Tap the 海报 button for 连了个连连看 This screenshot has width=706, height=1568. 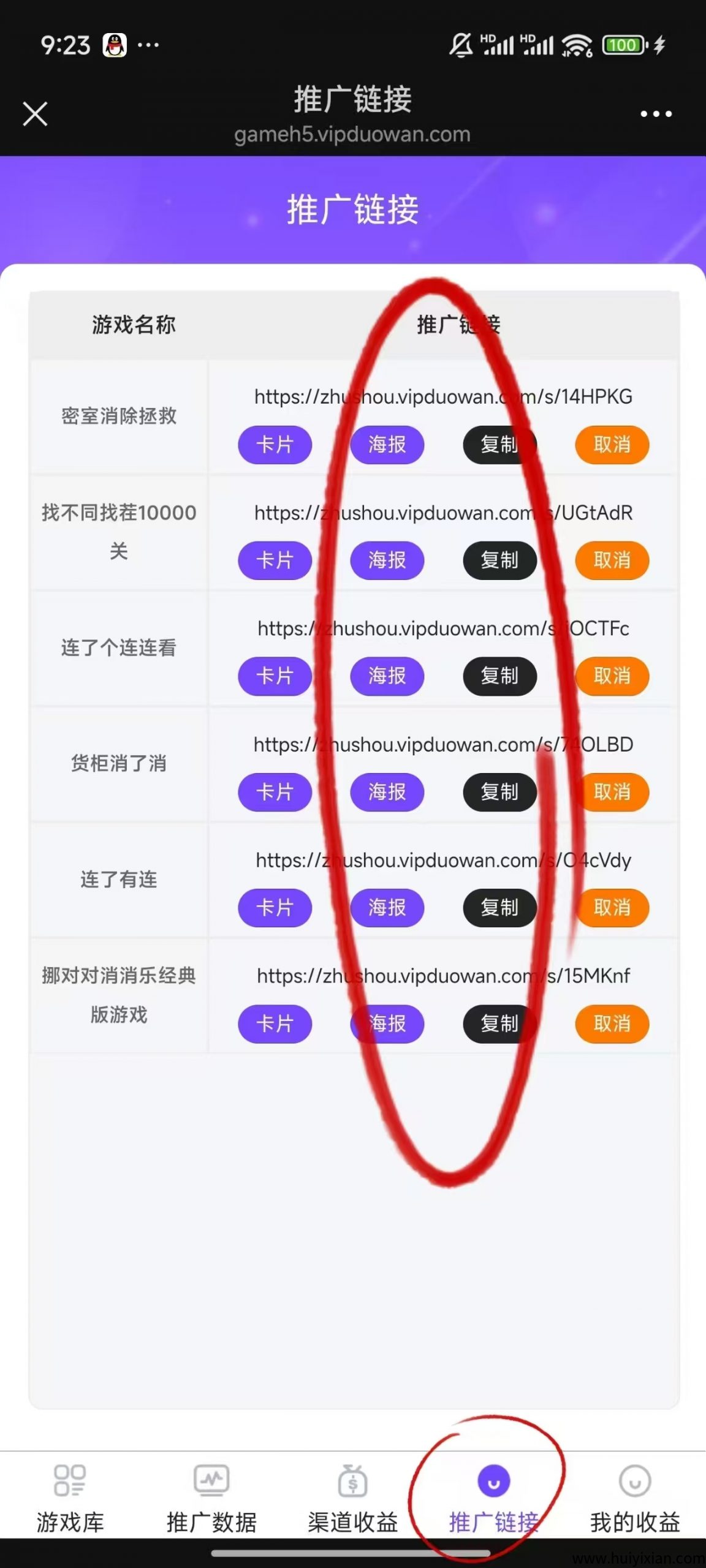tap(387, 676)
